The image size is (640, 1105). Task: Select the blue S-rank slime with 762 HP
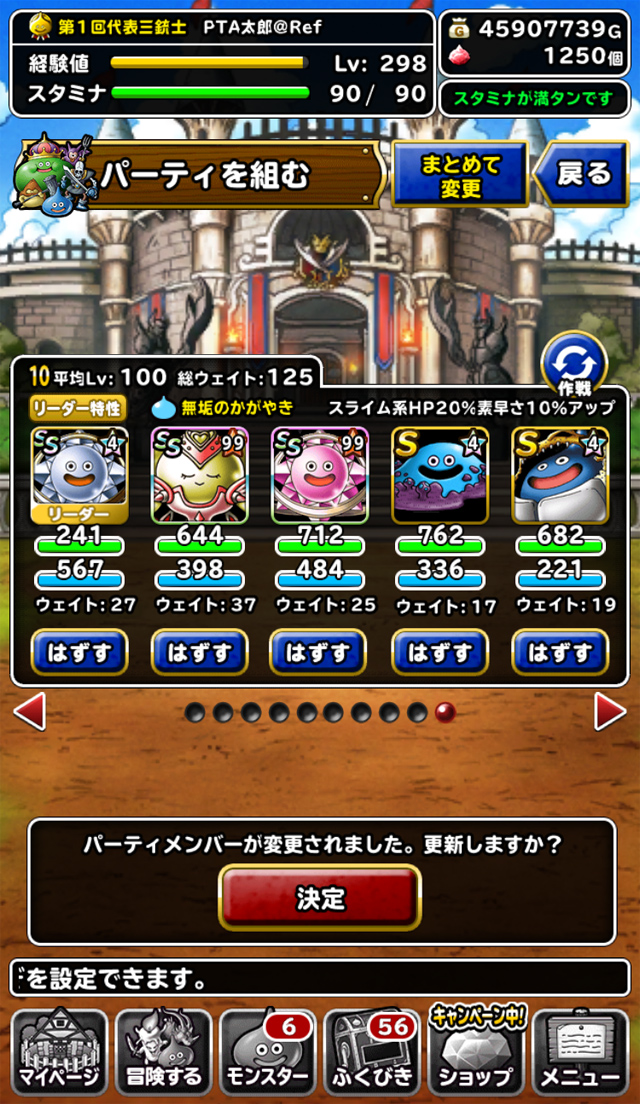tap(440, 475)
